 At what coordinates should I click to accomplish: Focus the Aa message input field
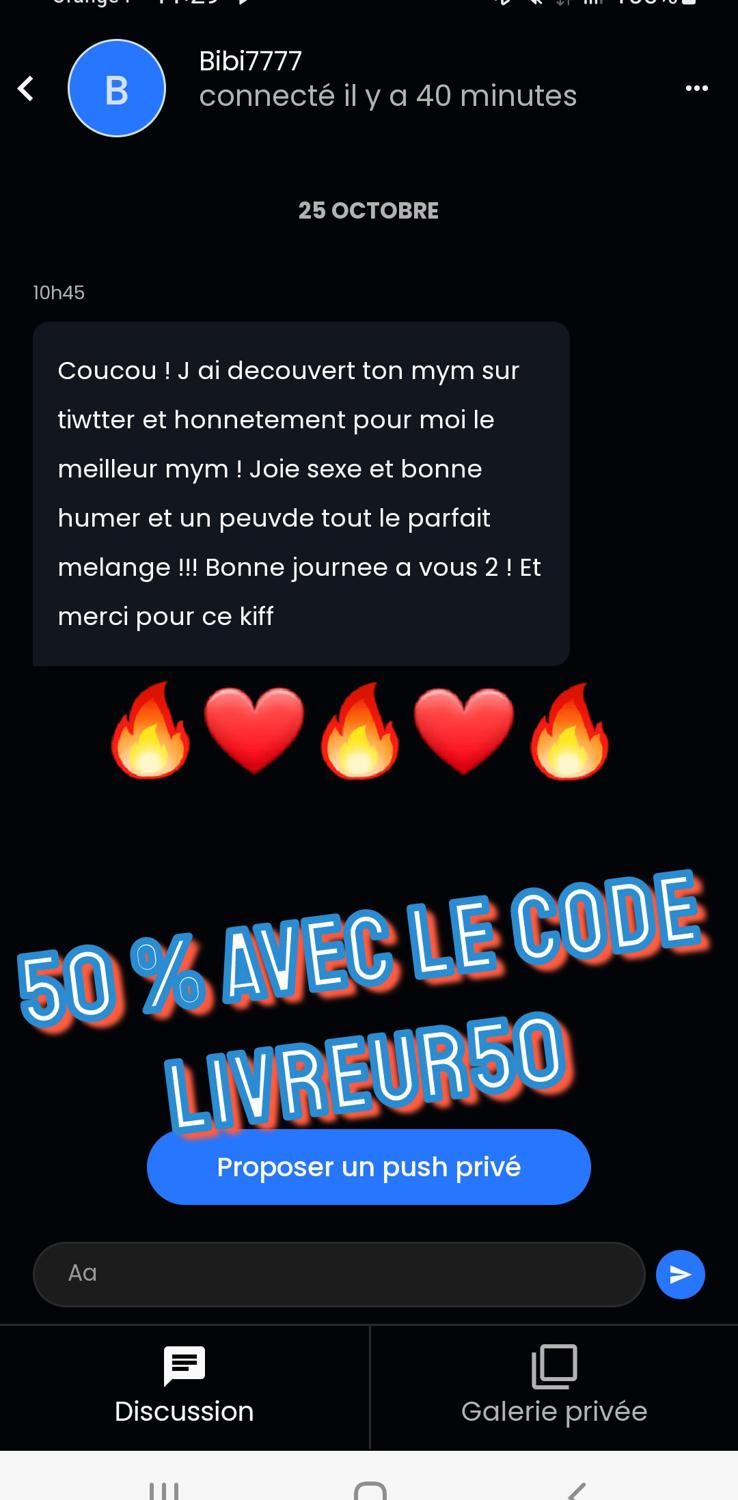[x=338, y=1274]
